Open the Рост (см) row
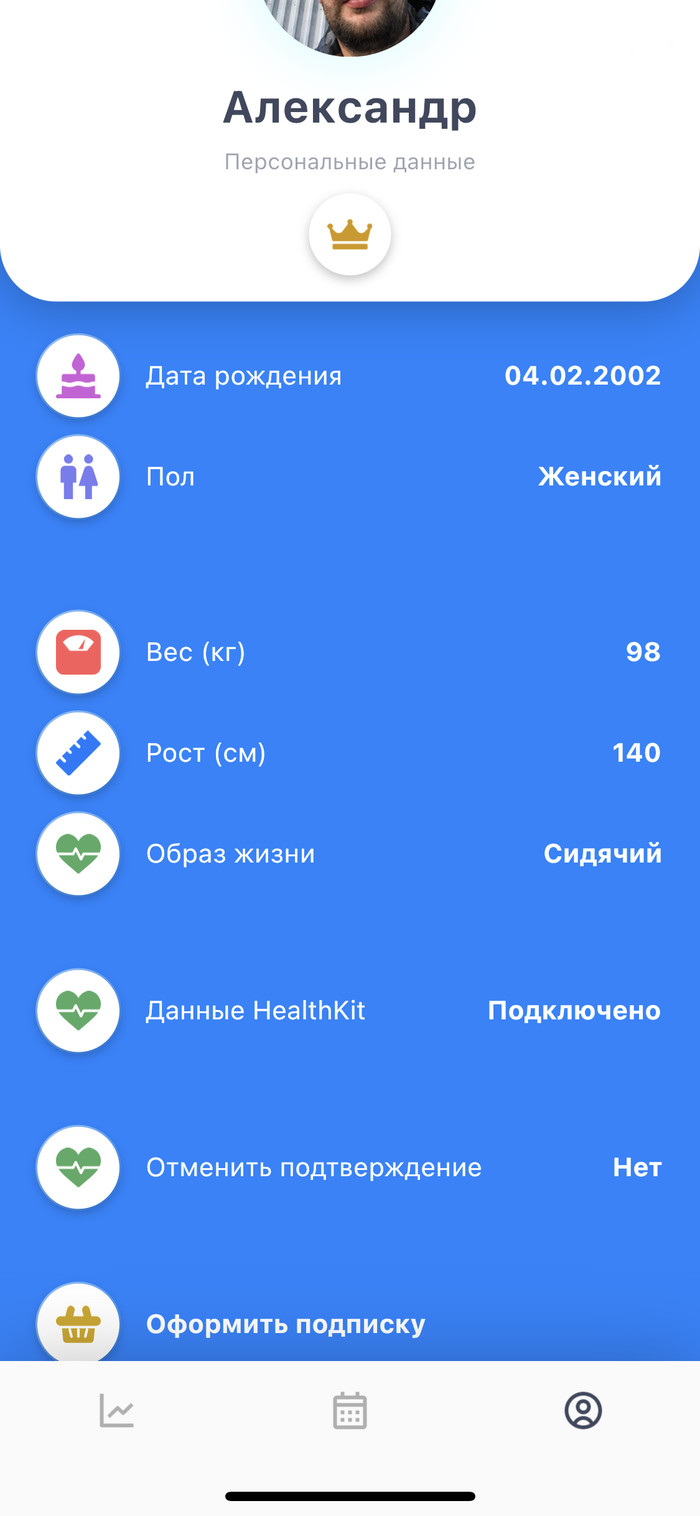 click(x=350, y=753)
